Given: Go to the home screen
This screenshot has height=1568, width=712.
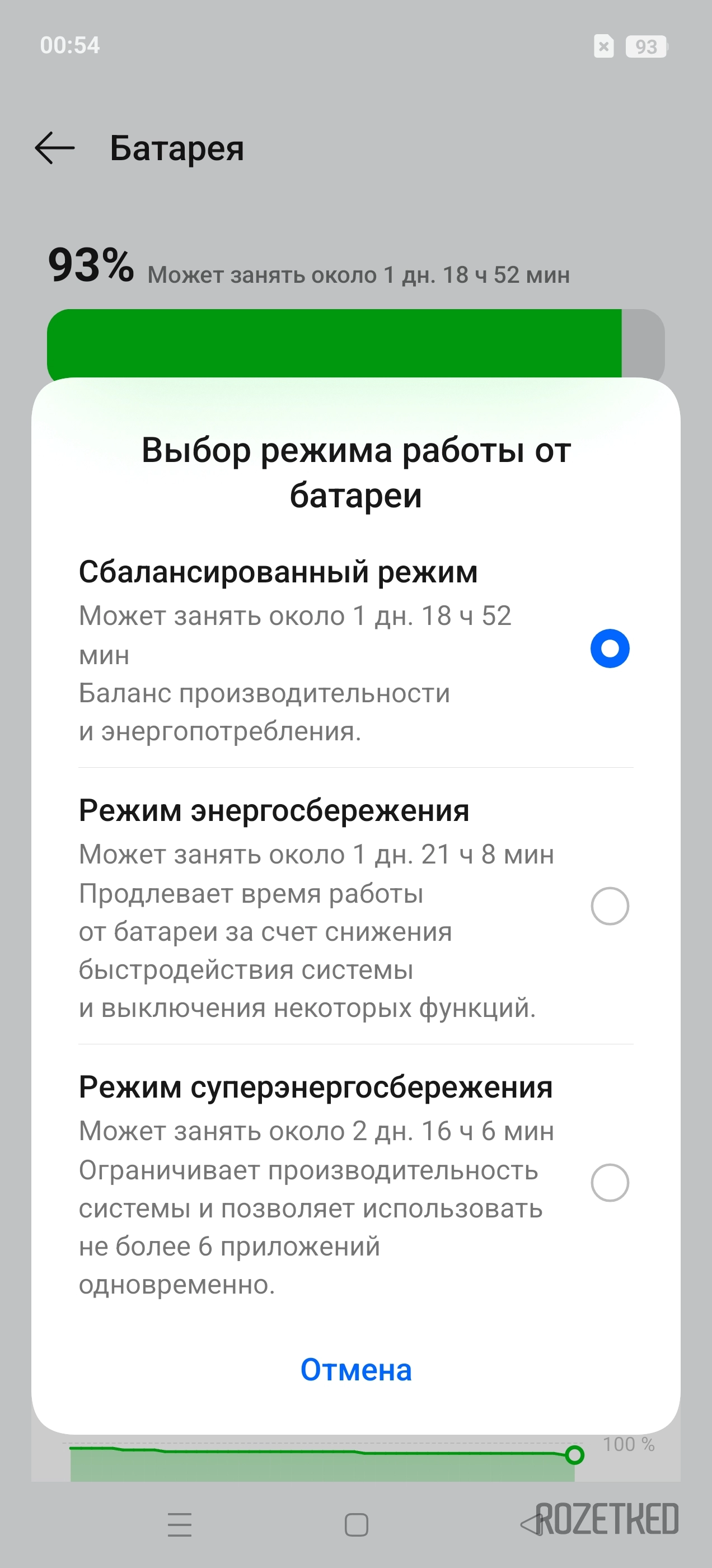Looking at the screenshot, I should 356,1525.
